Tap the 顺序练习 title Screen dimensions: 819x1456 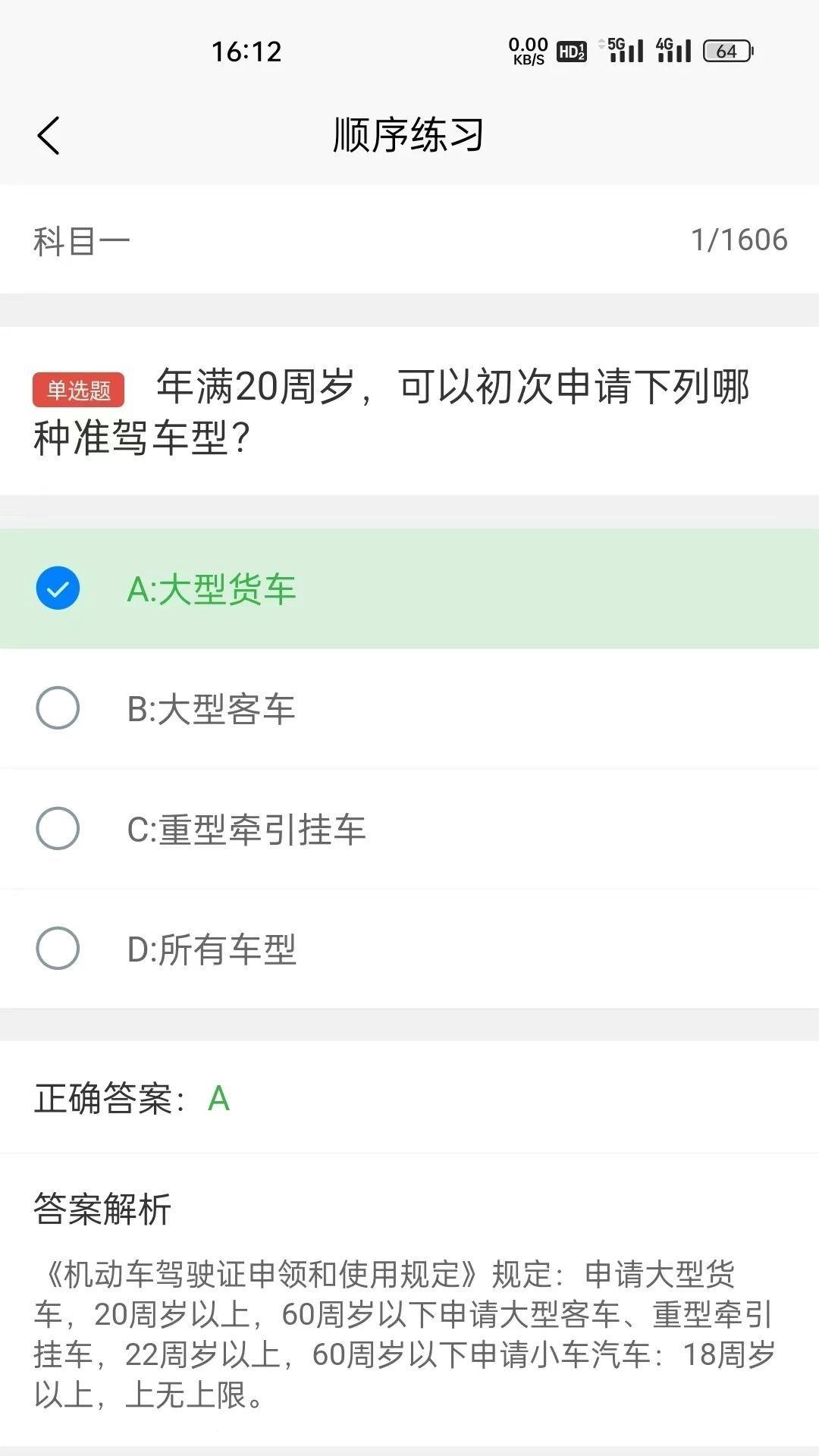(409, 135)
